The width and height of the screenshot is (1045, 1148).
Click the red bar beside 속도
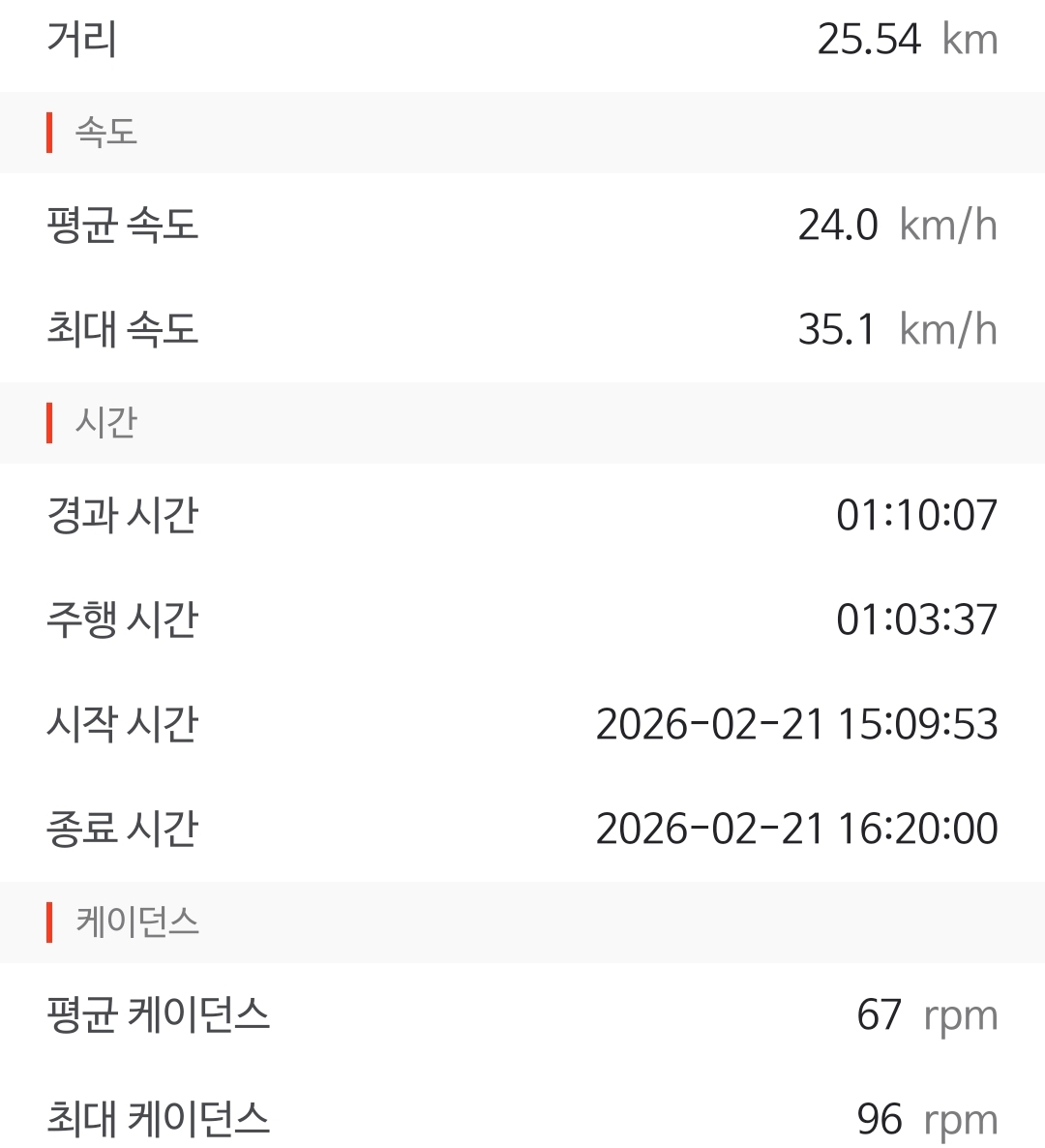(47, 134)
